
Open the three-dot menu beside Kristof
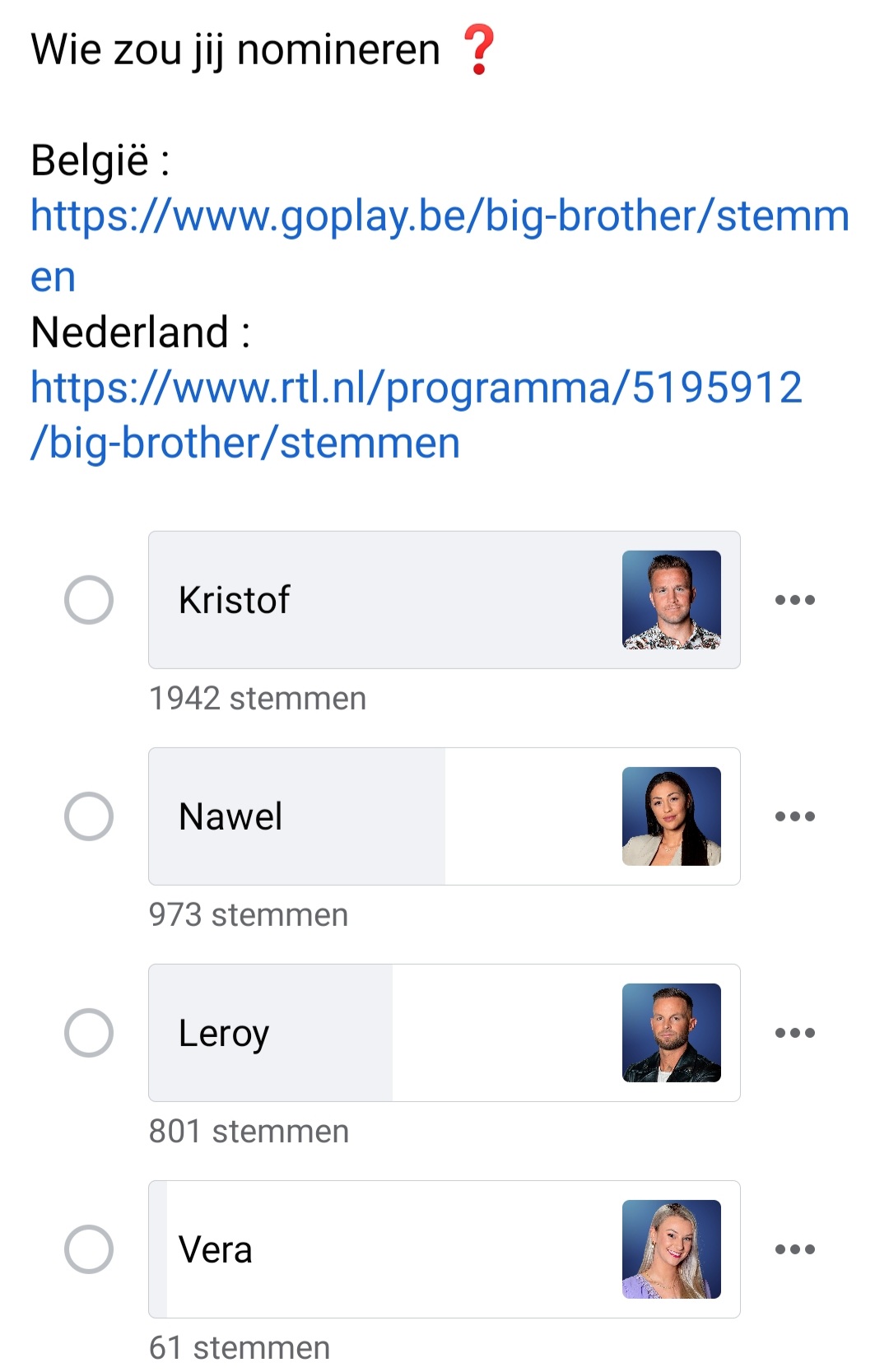[x=795, y=600]
